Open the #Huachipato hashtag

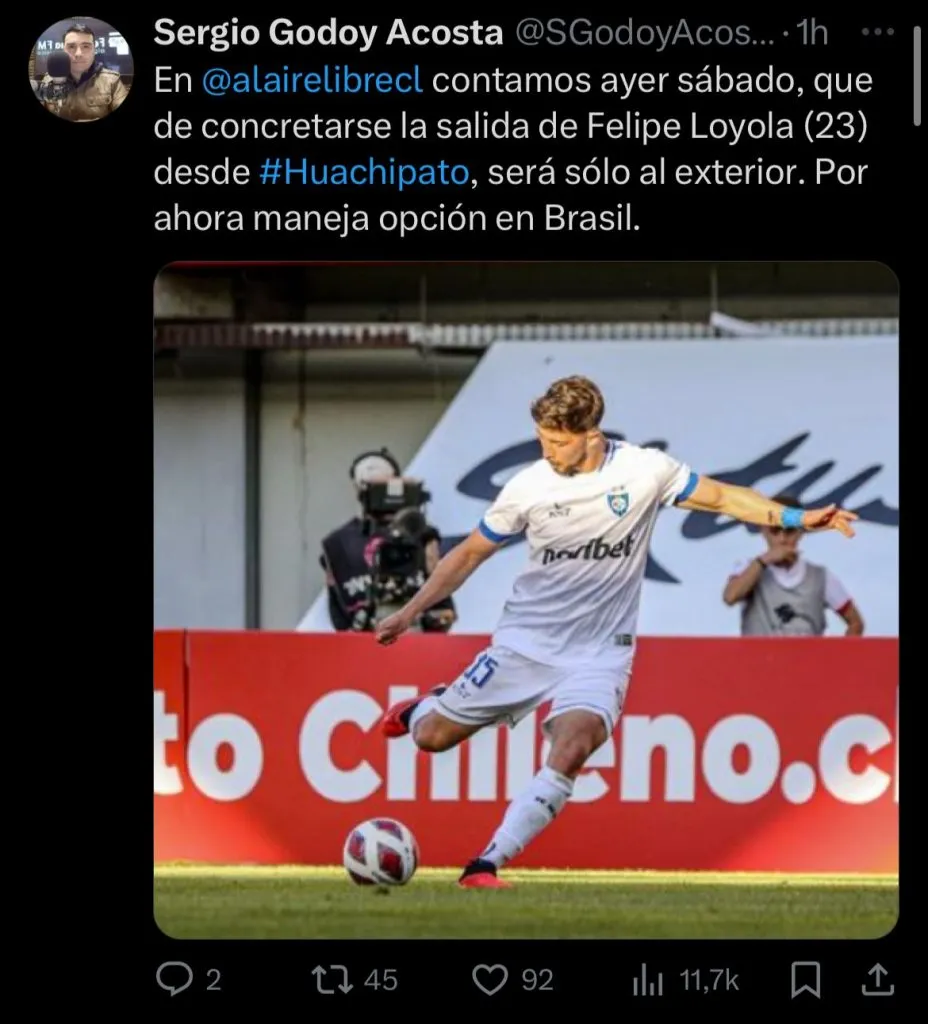363,172
